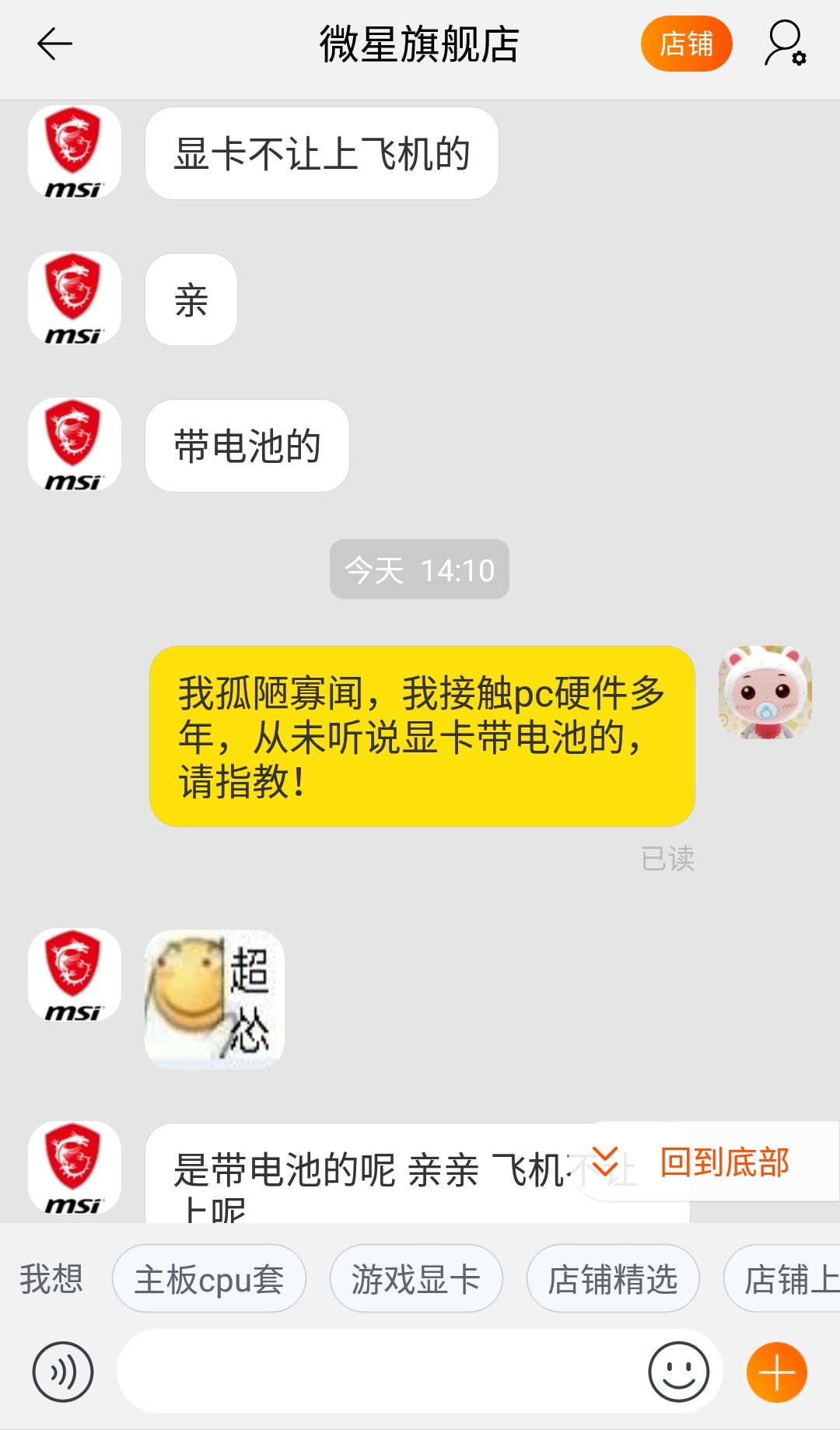This screenshot has width=840, height=1430.
Task: Tap your own baby avatar
Action: coord(765,695)
